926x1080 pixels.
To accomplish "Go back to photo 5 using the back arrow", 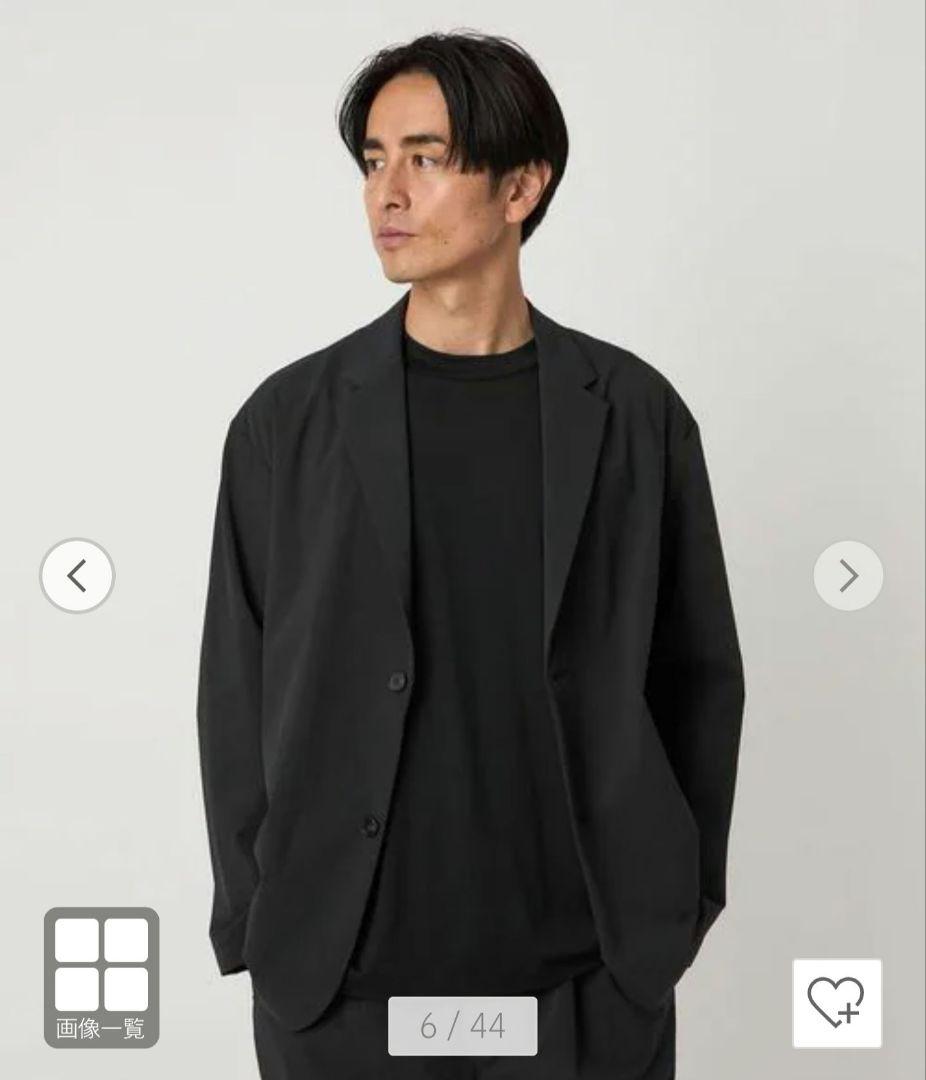I will pos(76,575).
